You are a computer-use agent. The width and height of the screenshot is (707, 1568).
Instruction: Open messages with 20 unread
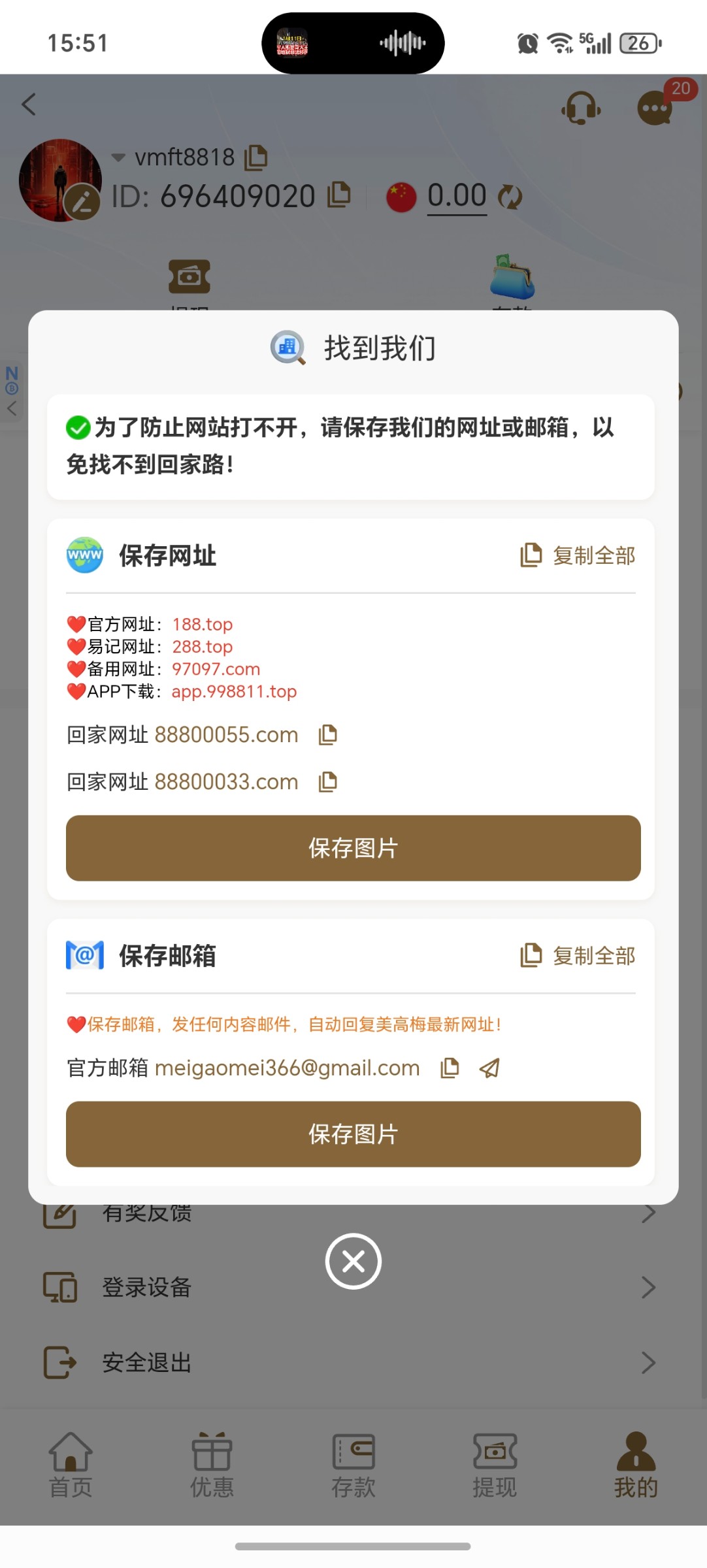point(655,107)
